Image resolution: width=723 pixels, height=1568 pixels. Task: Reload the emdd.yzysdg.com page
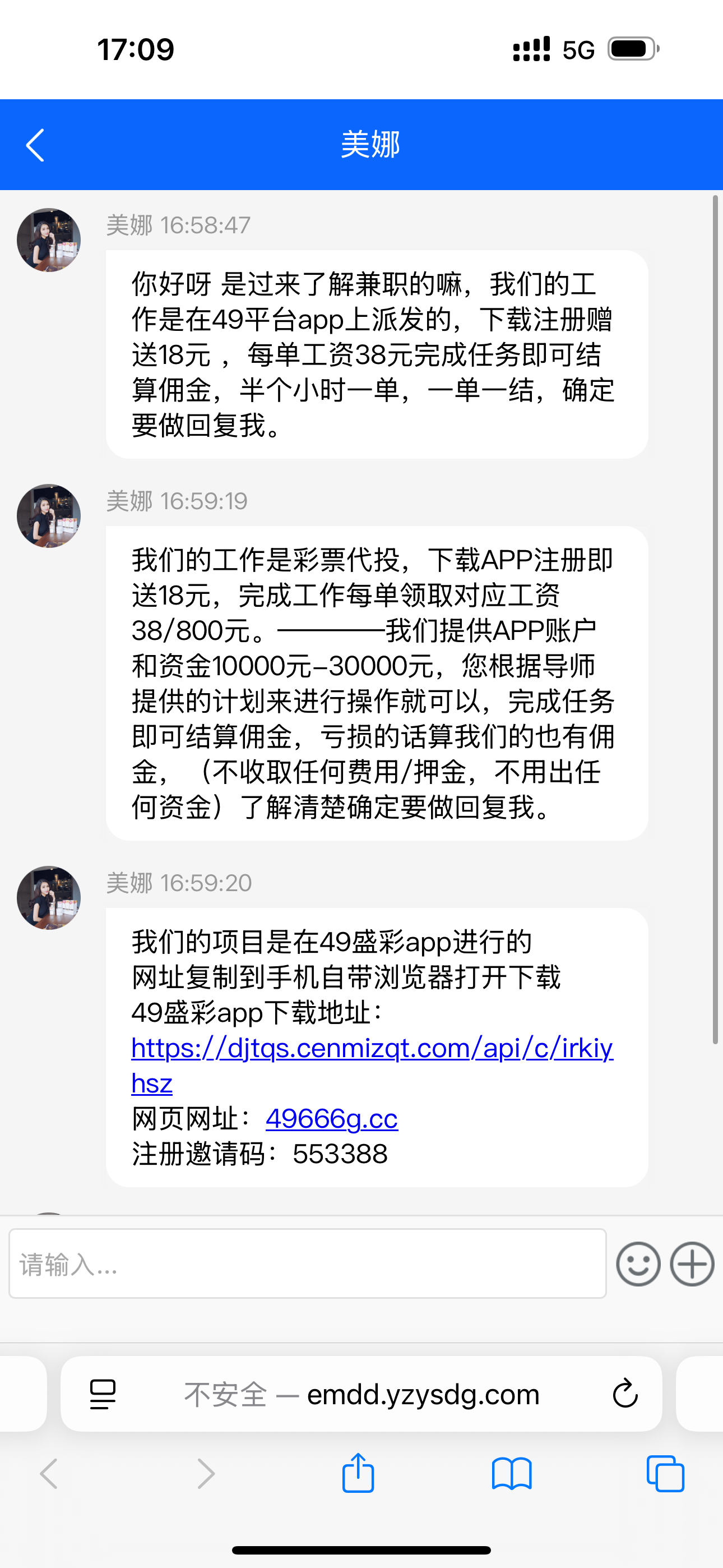click(x=624, y=1394)
